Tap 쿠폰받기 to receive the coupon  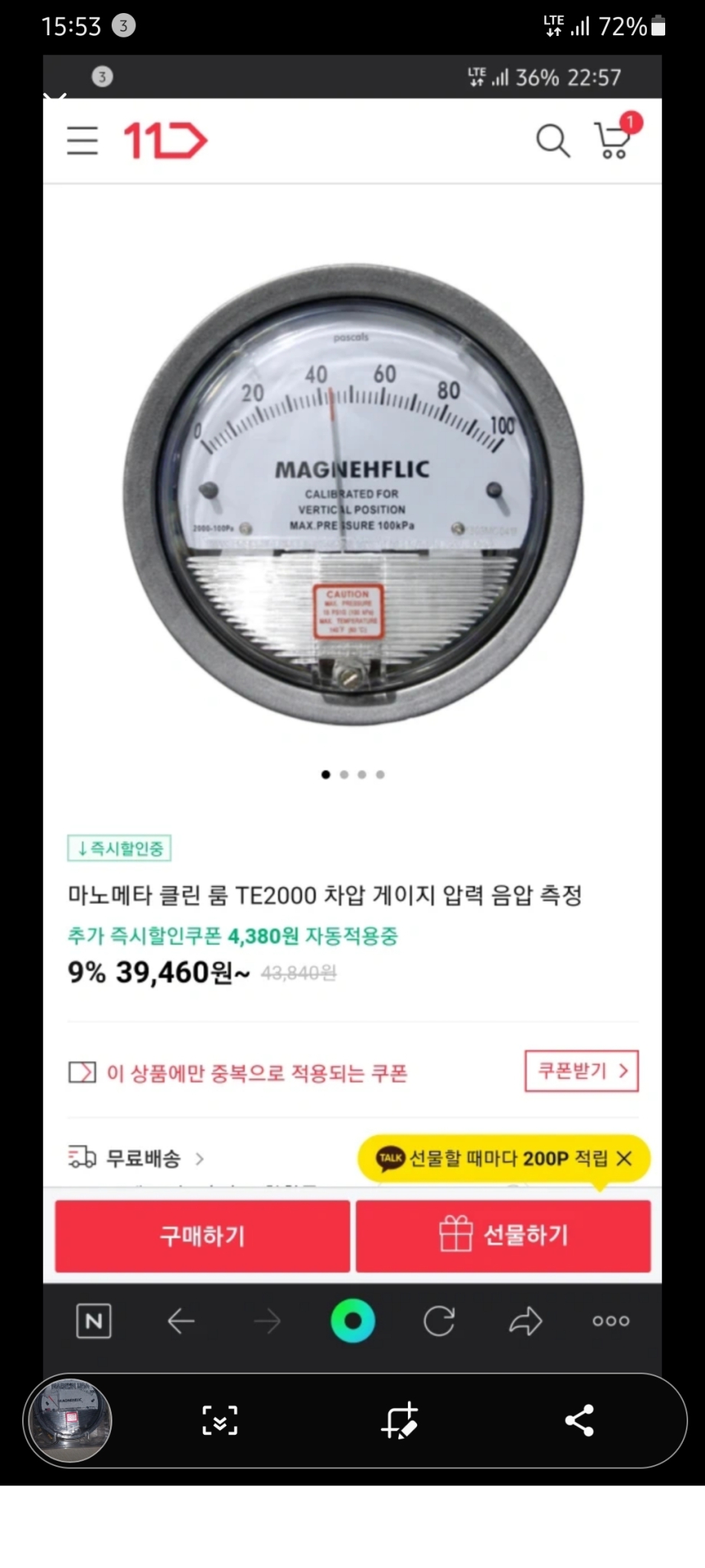pos(581,1071)
